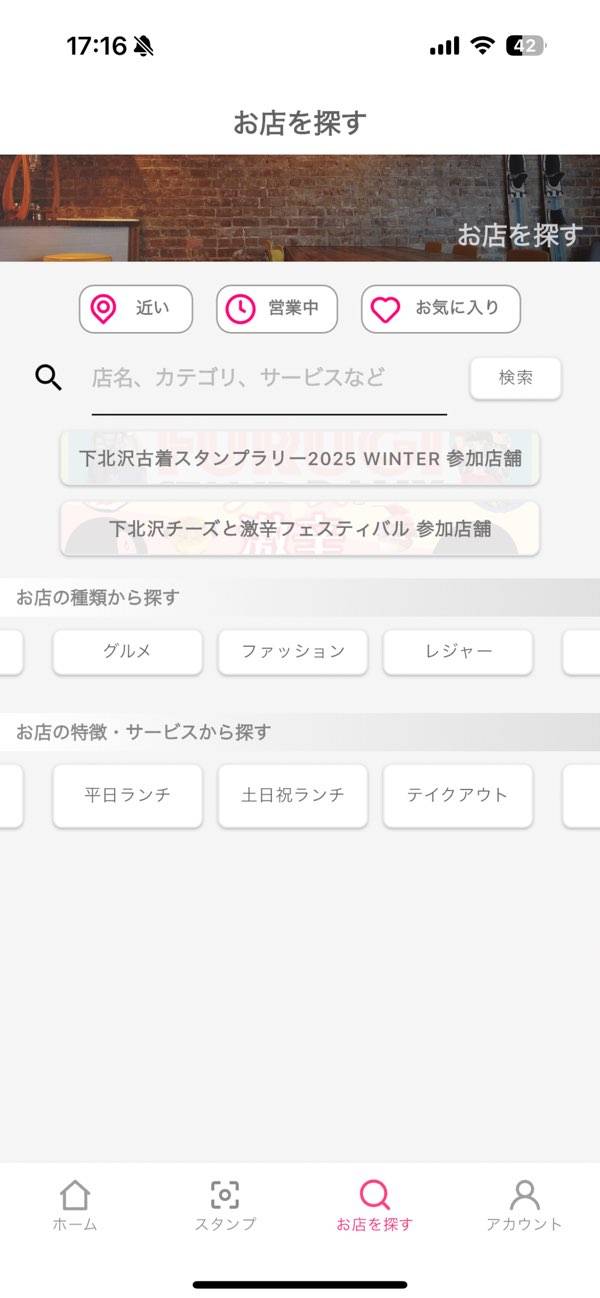Go to the ホーム tab
The image size is (600, 1298).
point(75,1205)
